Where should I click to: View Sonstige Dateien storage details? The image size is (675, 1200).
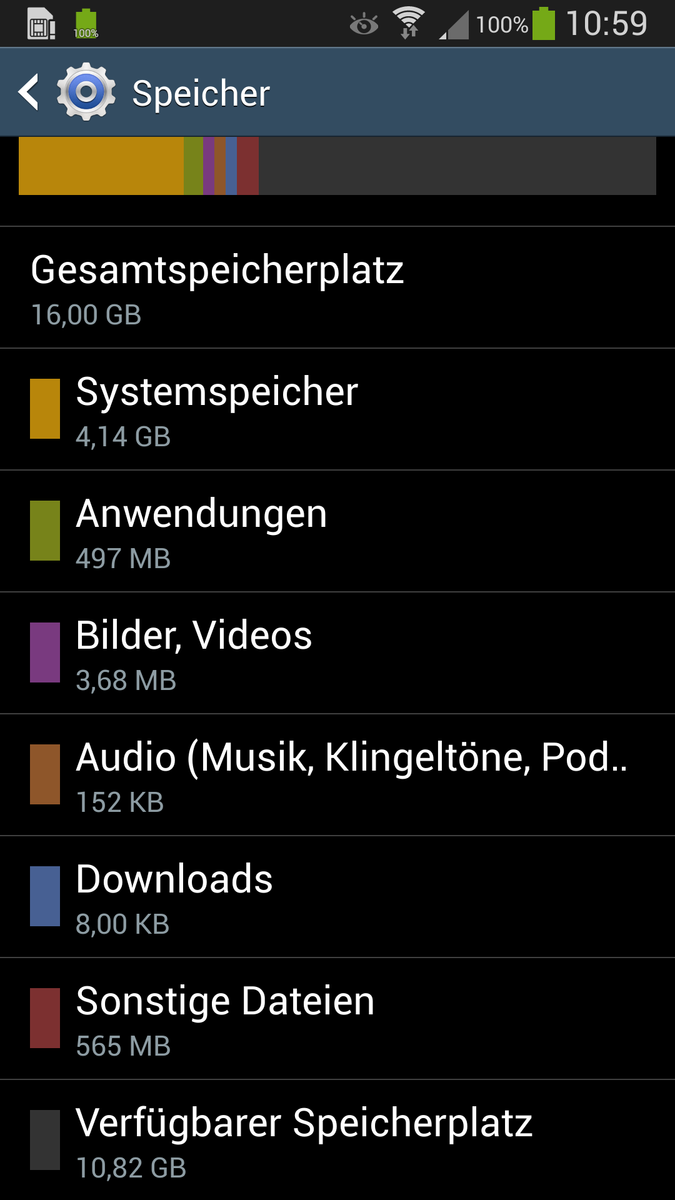pos(337,1019)
